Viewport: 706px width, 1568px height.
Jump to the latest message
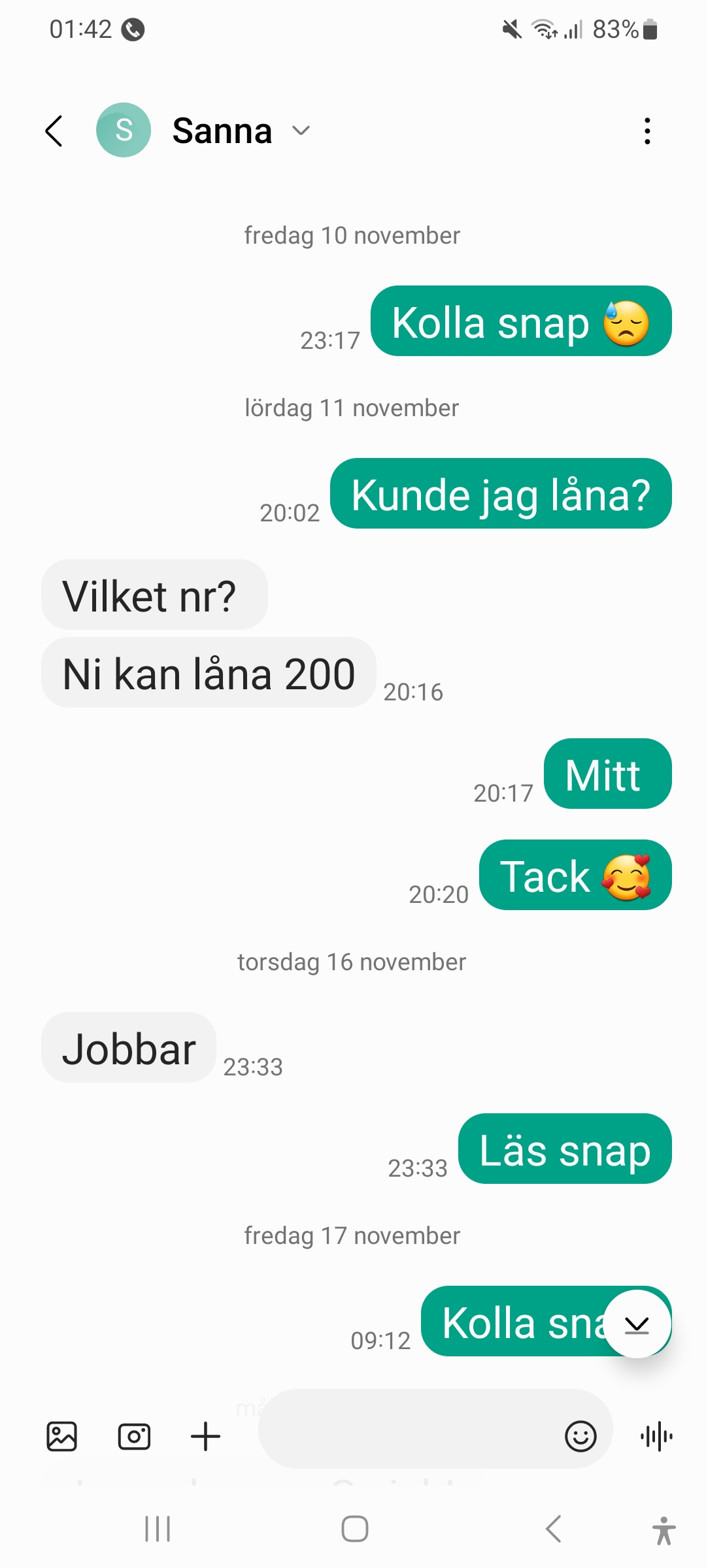(637, 1324)
